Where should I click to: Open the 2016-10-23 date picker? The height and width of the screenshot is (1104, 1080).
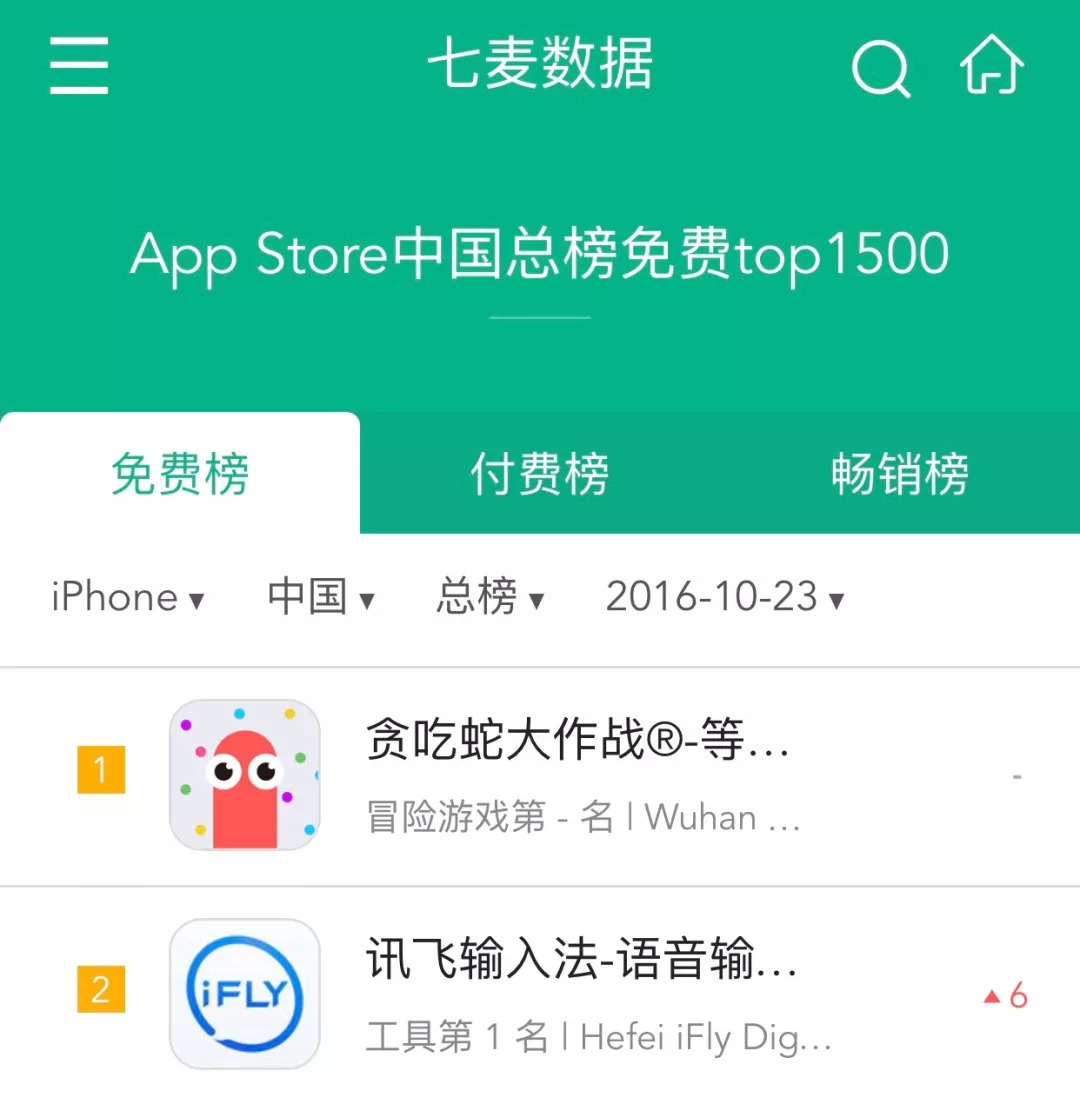click(725, 598)
